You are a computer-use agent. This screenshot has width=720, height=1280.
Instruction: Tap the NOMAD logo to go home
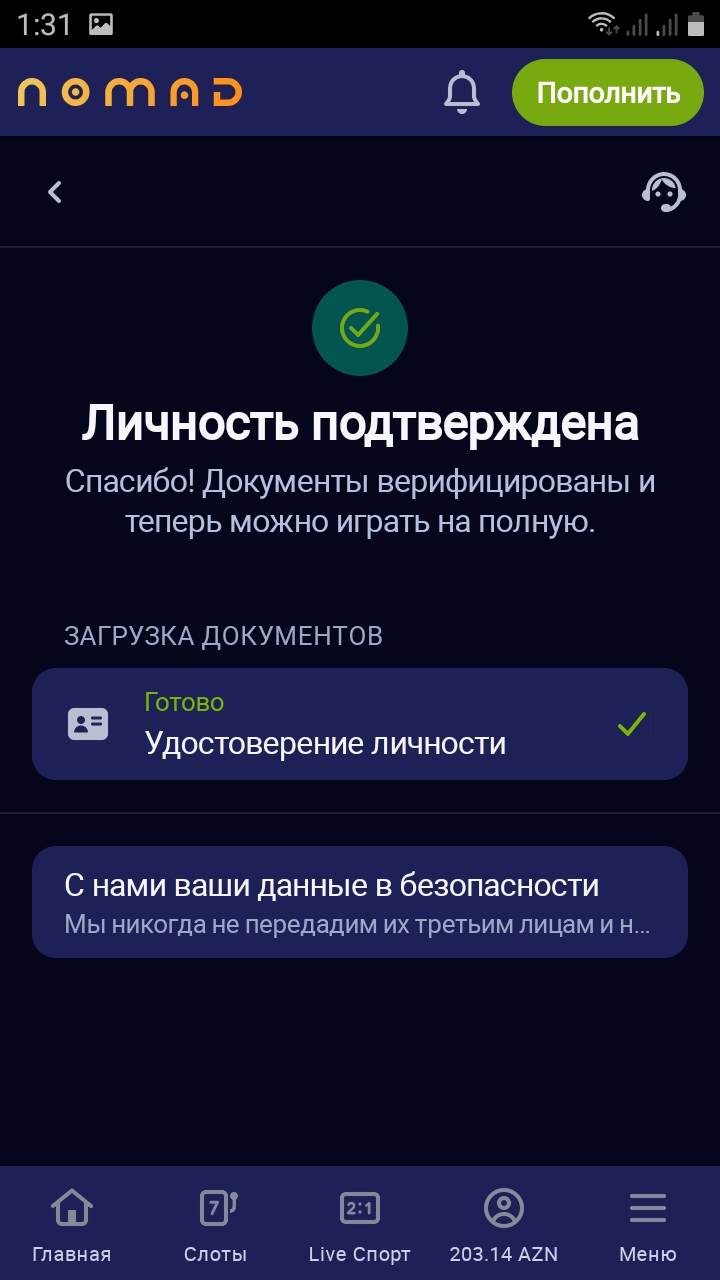click(130, 93)
